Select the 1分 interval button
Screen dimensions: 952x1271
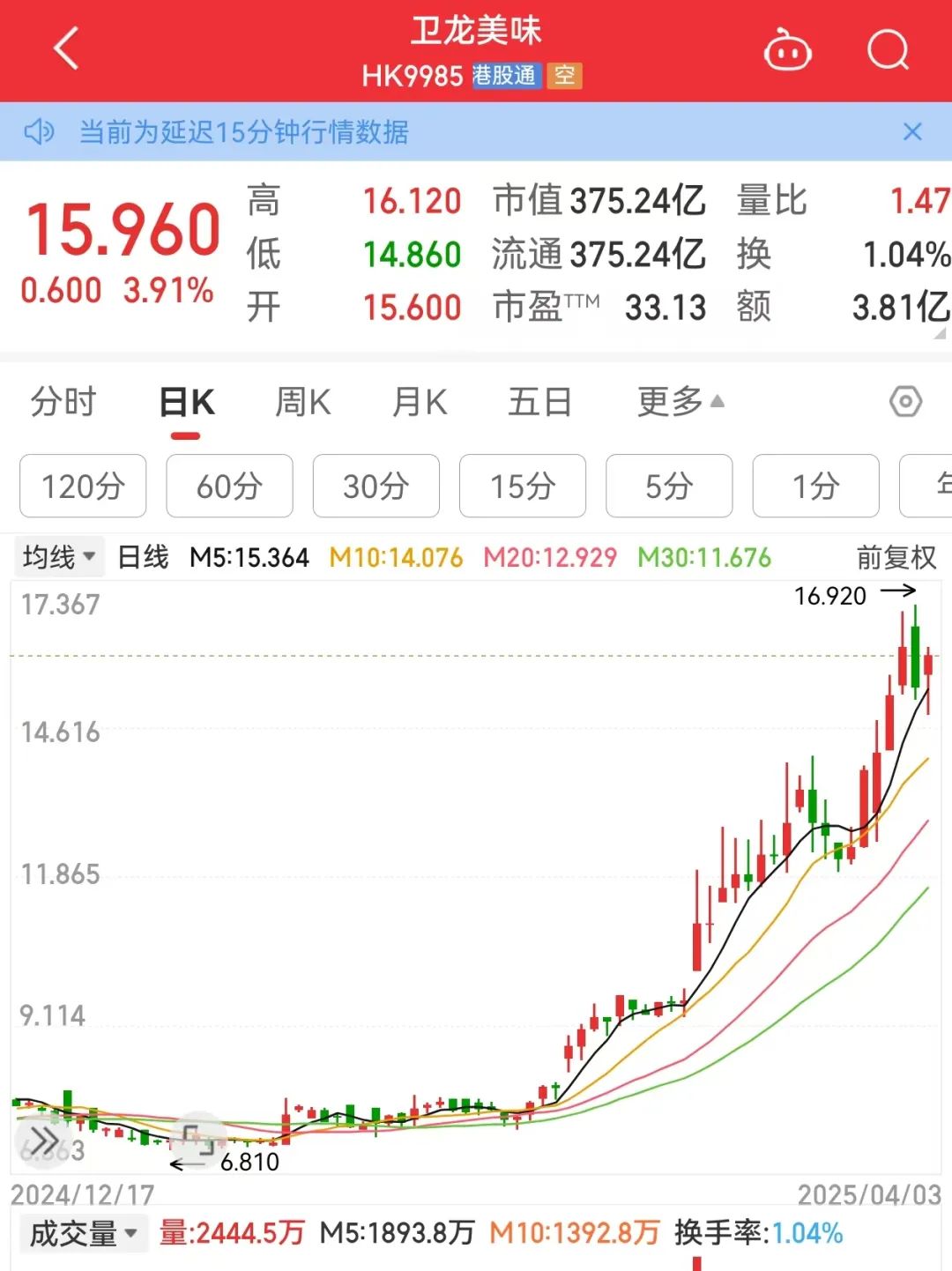tap(815, 486)
